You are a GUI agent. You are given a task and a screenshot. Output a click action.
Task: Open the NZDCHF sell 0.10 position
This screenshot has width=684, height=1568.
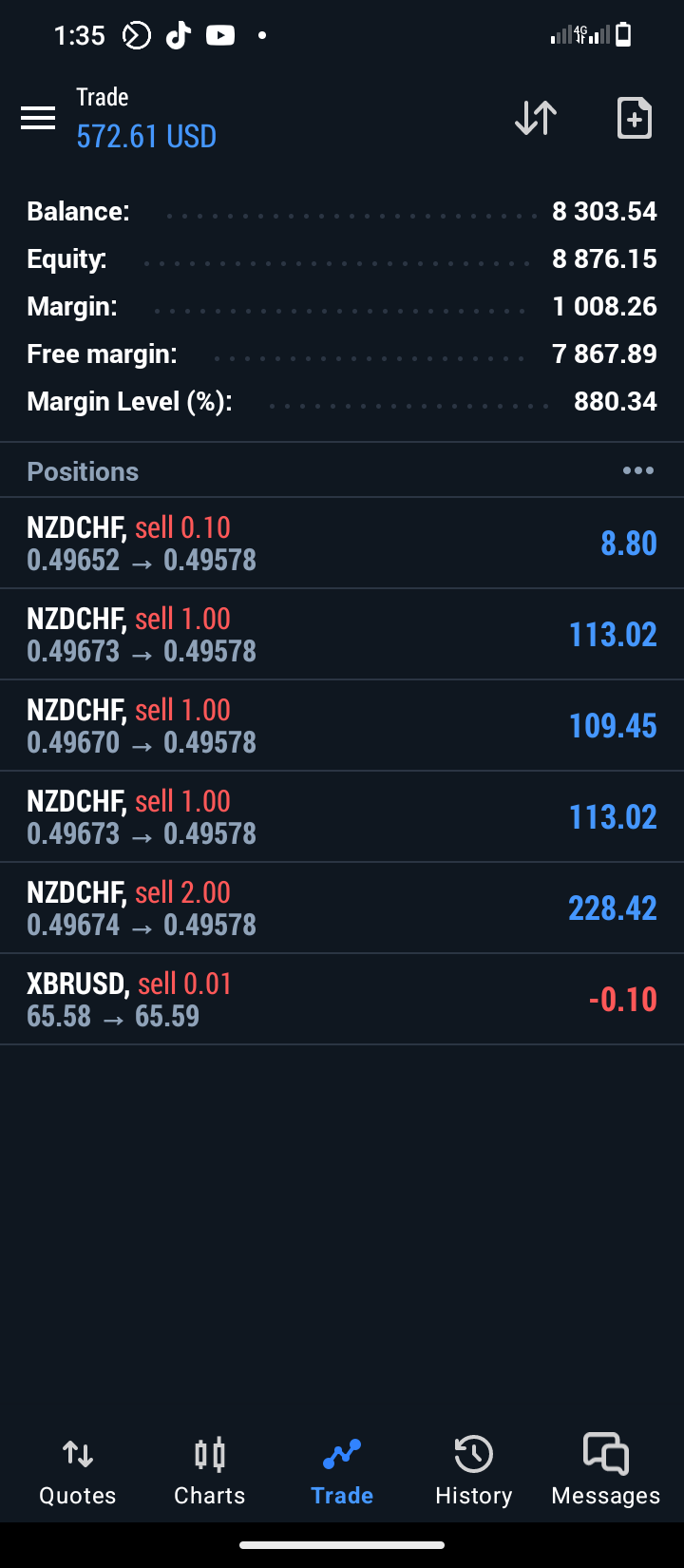[342, 544]
